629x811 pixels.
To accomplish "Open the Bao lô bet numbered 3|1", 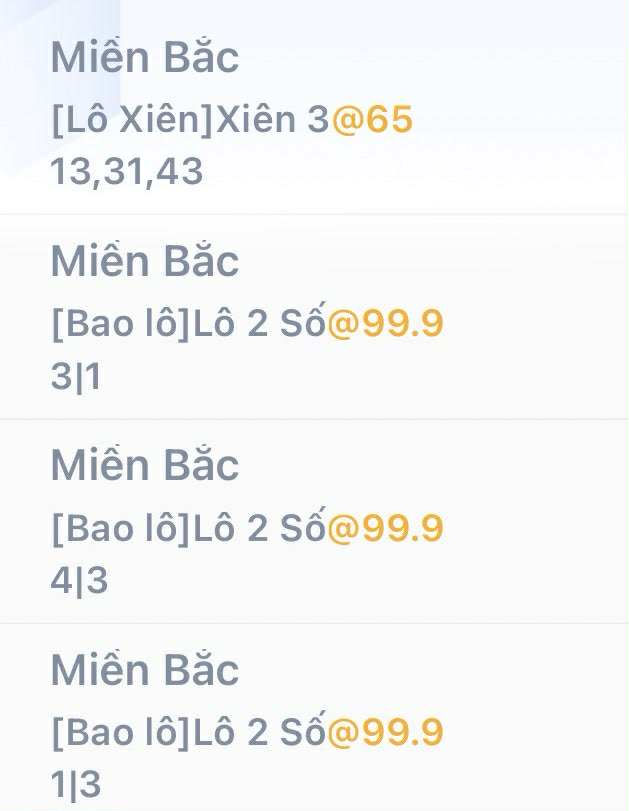I will 314,317.
